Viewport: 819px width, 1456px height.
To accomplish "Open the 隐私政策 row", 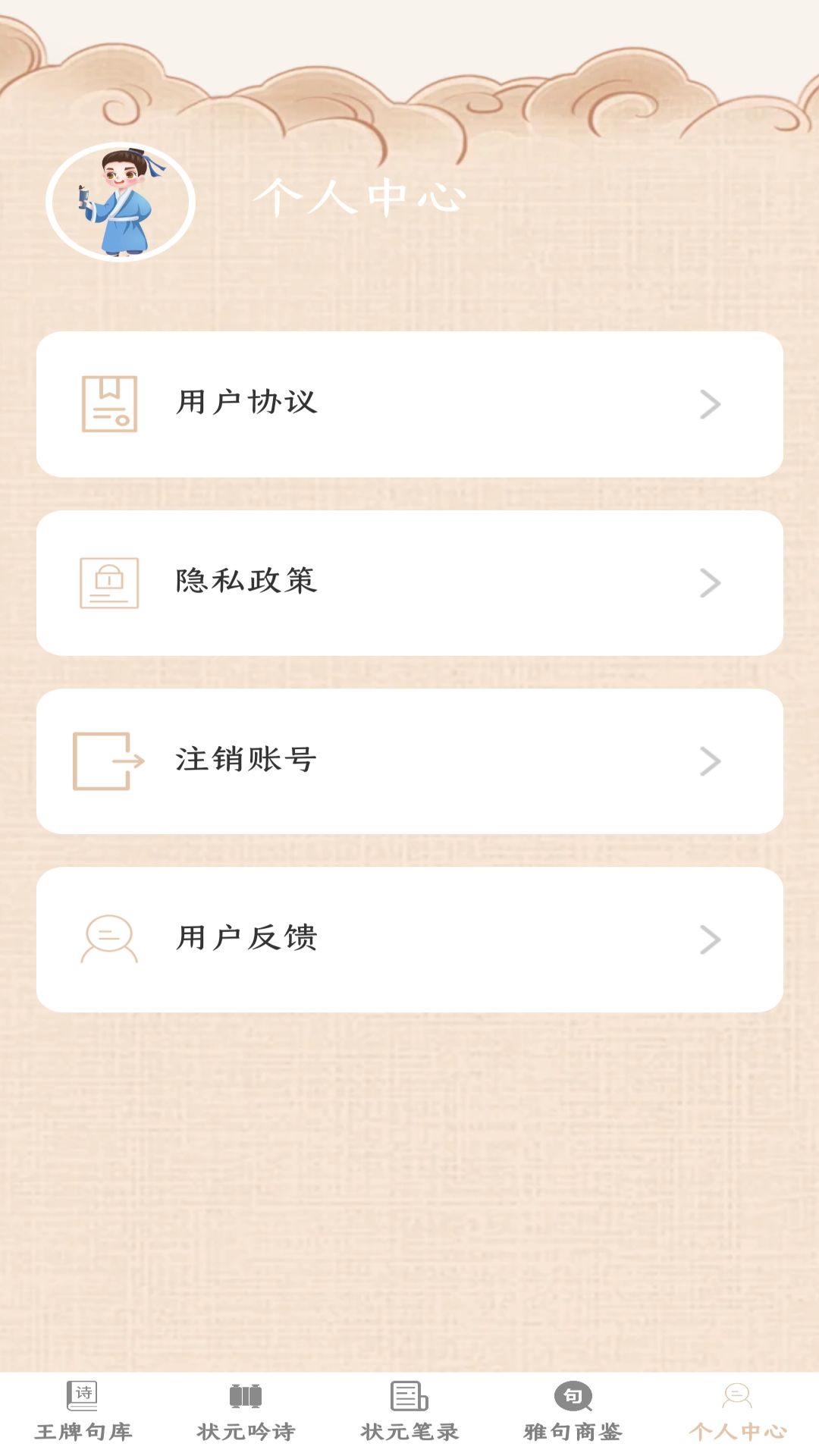I will pos(409,582).
